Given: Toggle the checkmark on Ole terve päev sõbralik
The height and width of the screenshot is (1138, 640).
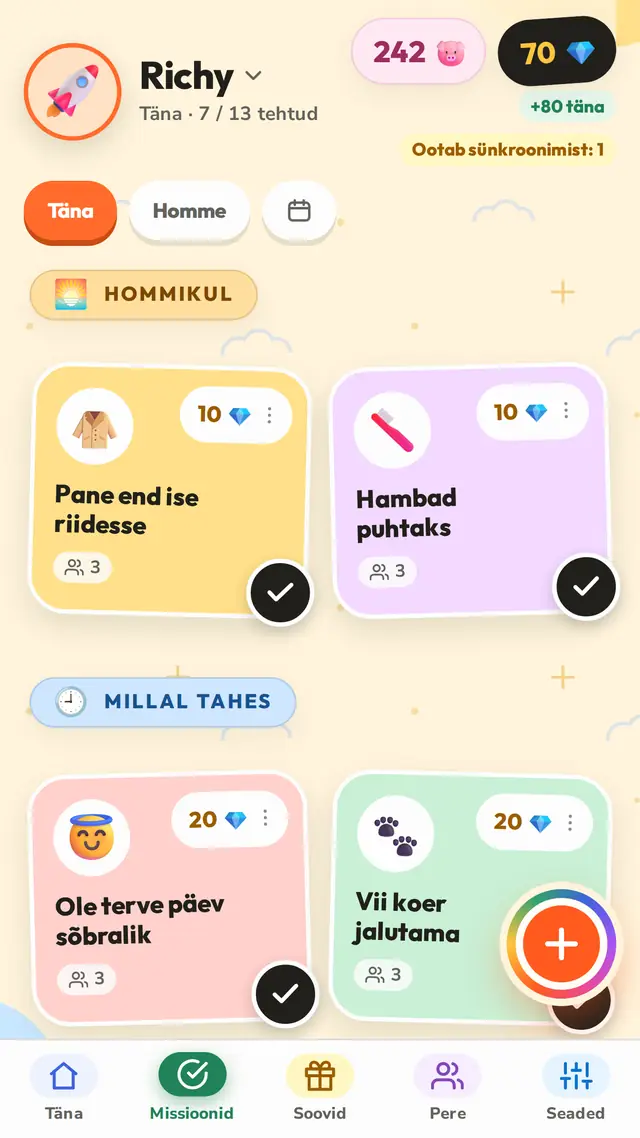Looking at the screenshot, I should [285, 994].
